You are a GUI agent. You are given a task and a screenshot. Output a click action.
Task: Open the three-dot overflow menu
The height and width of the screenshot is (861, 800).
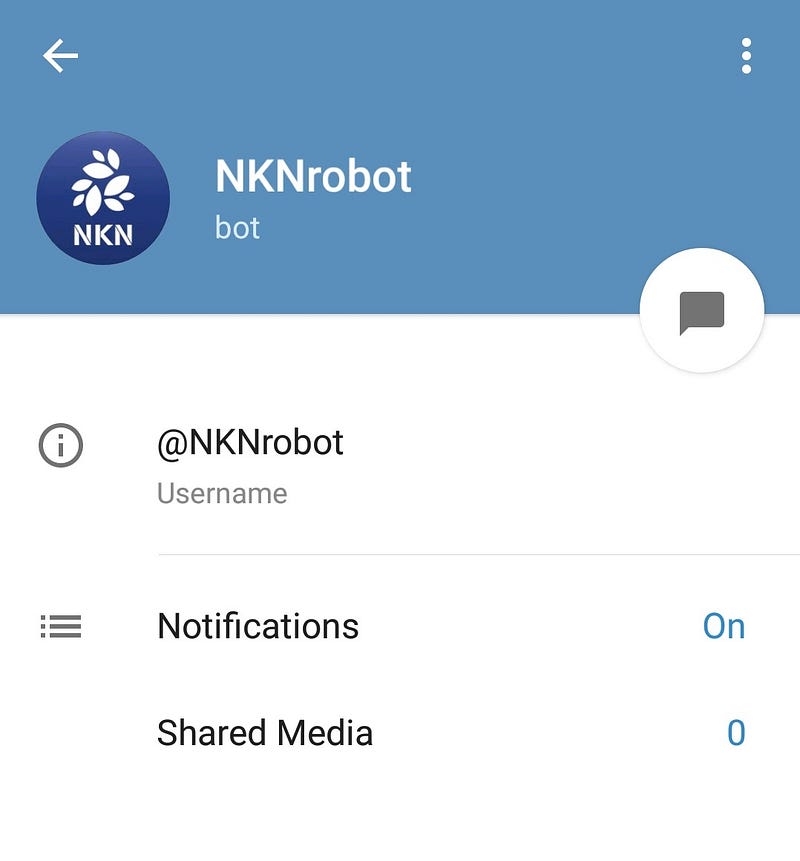tap(746, 56)
